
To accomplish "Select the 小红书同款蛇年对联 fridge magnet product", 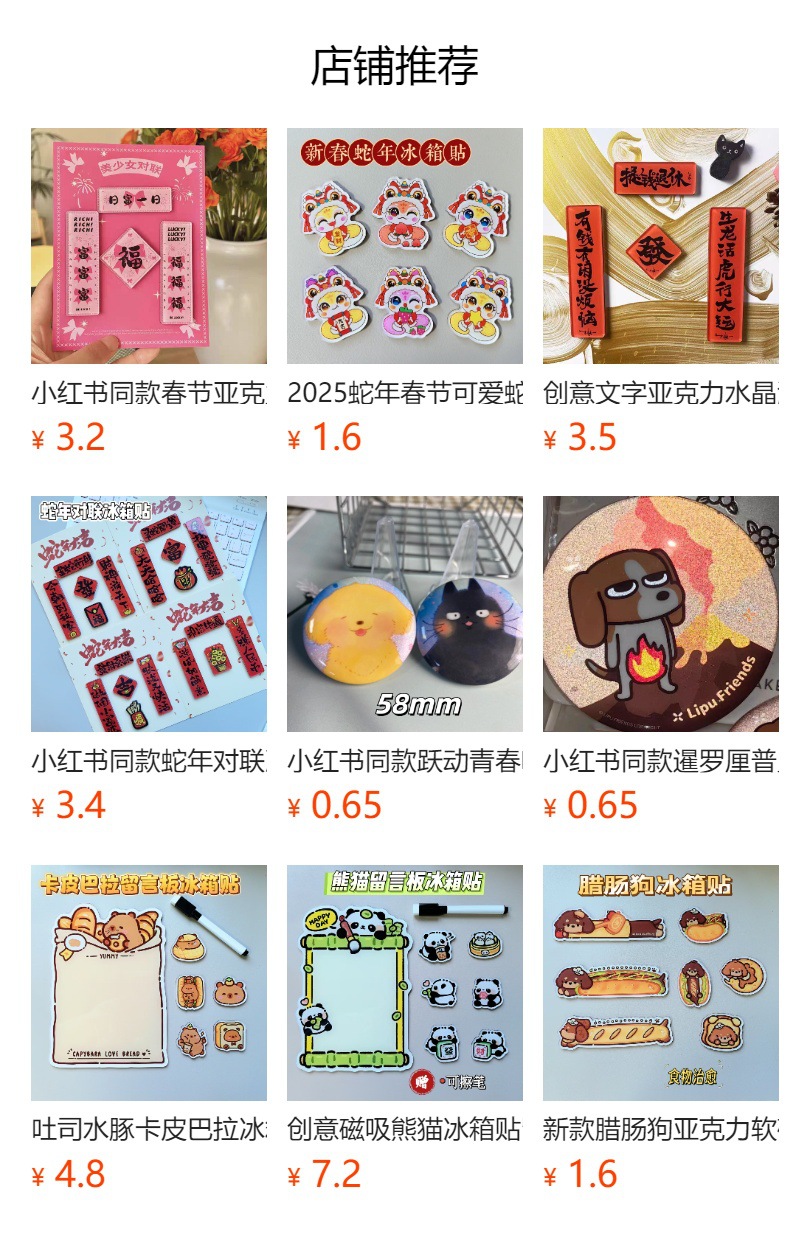I will click(149, 614).
